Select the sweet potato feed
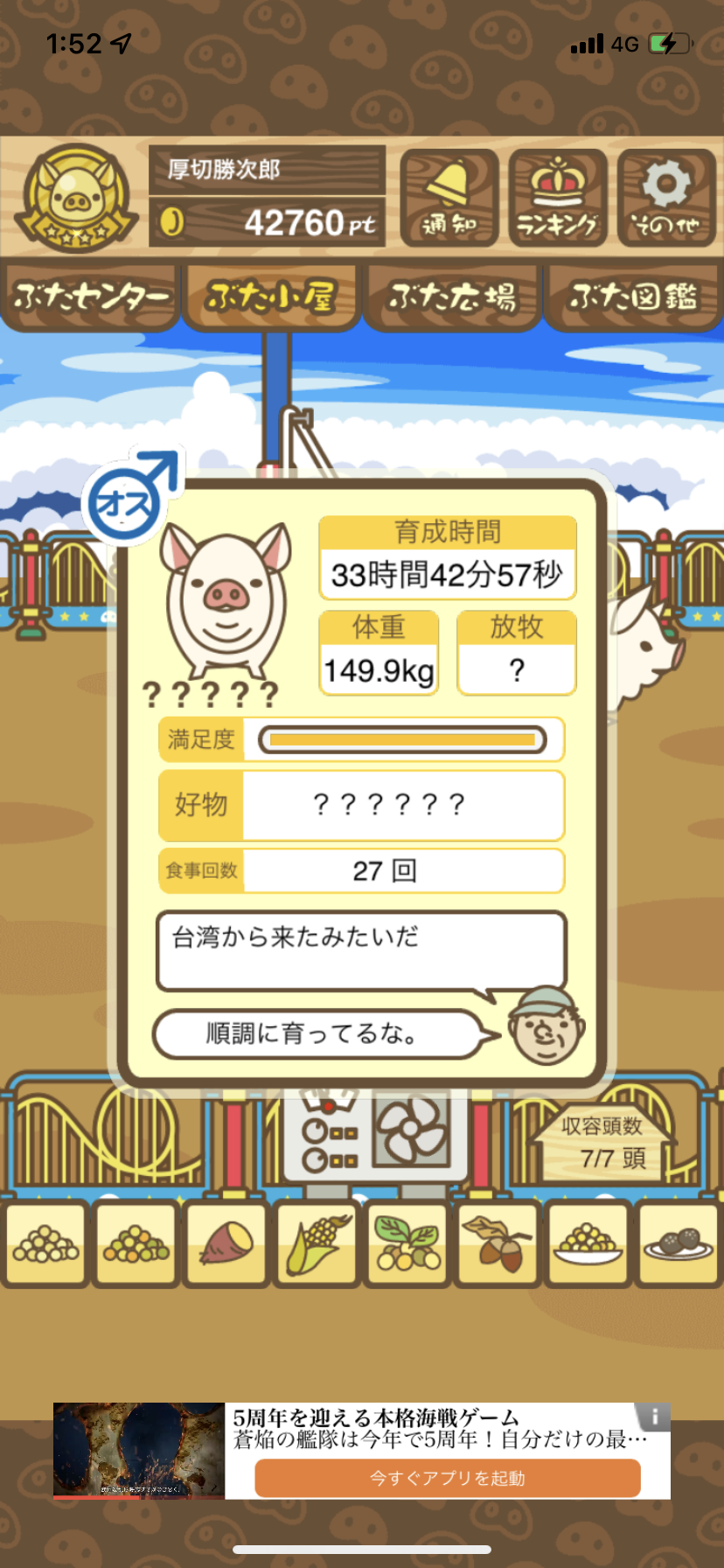Screen dimensions: 724x1568 [226, 1244]
